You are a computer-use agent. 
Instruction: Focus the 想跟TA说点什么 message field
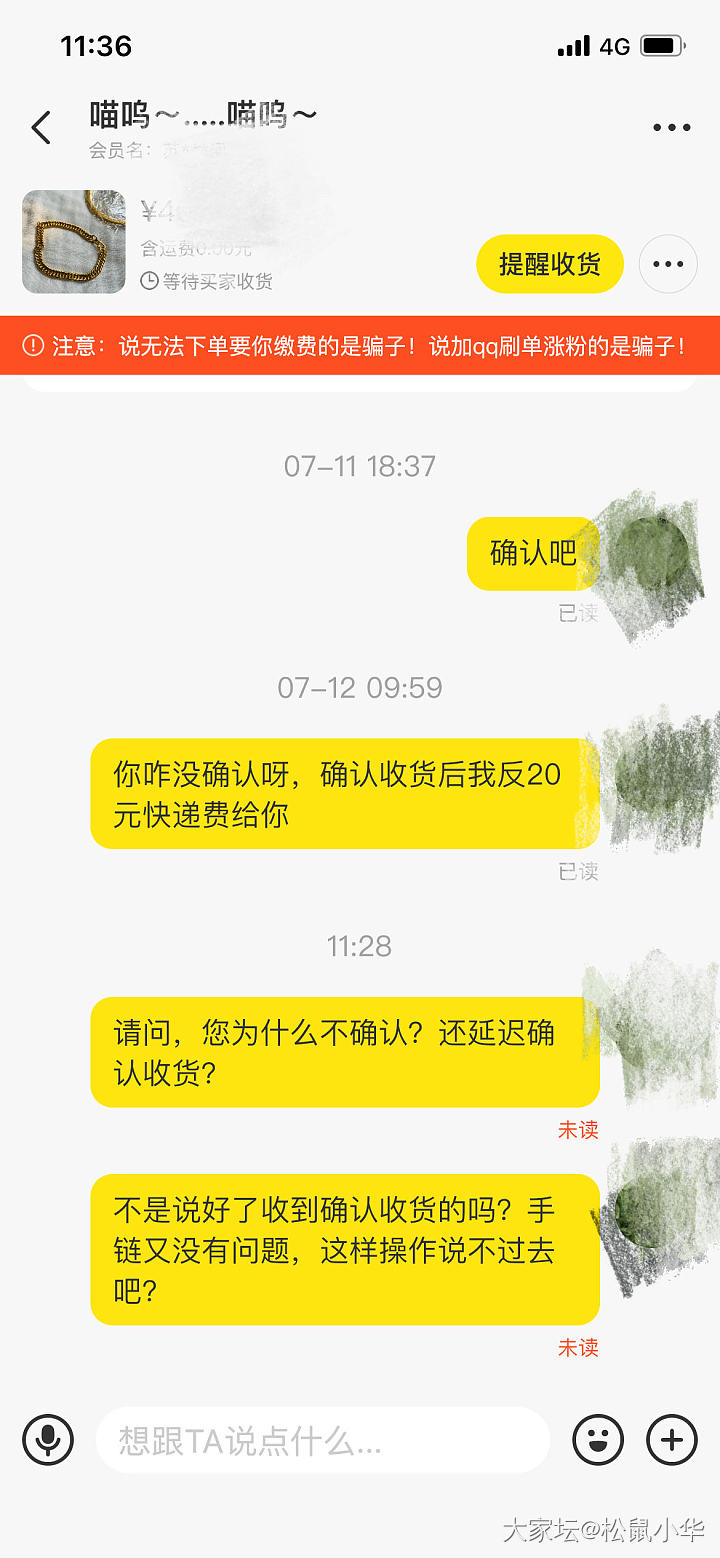point(322,1440)
